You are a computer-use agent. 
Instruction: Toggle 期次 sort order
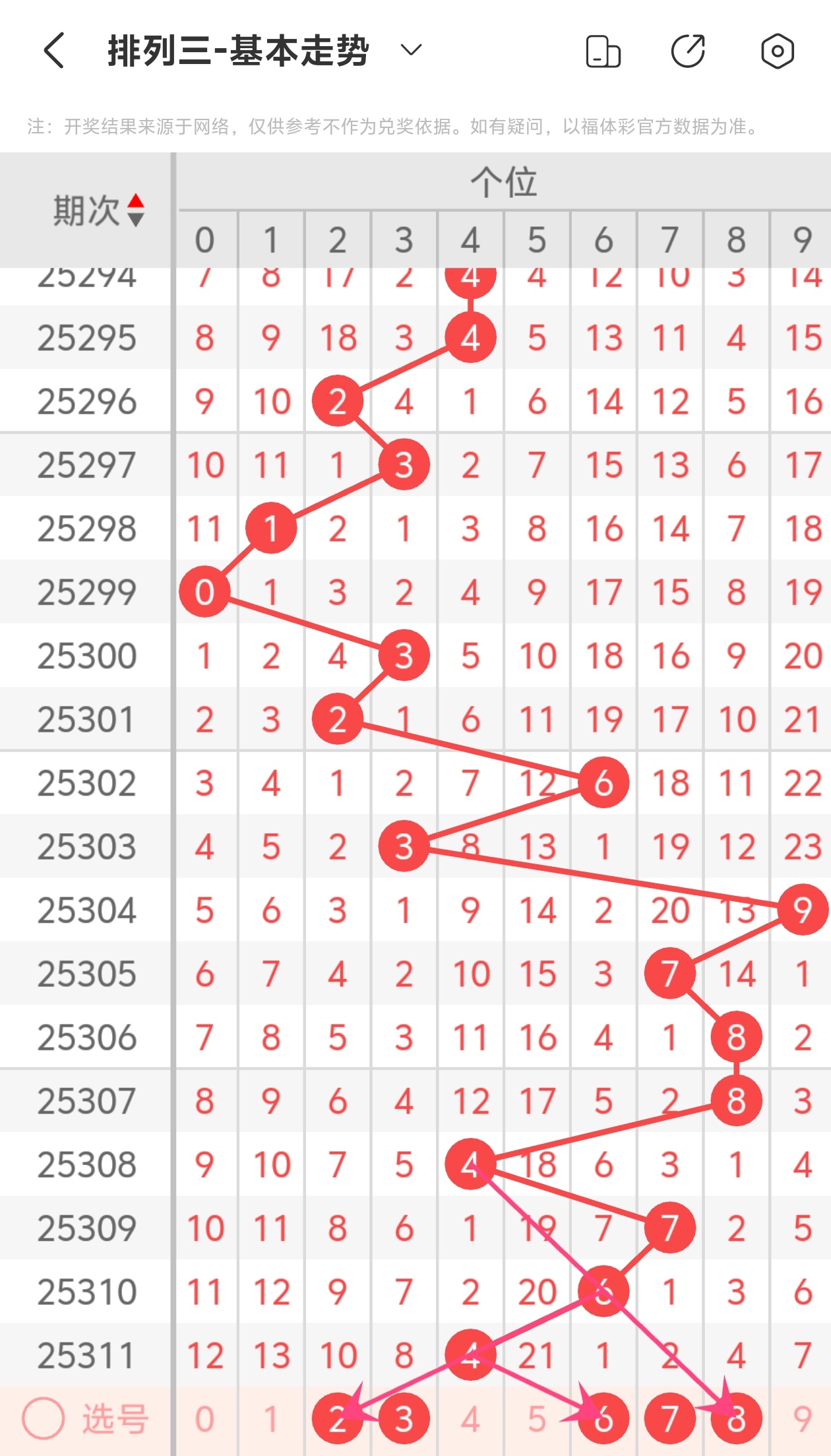click(99, 210)
